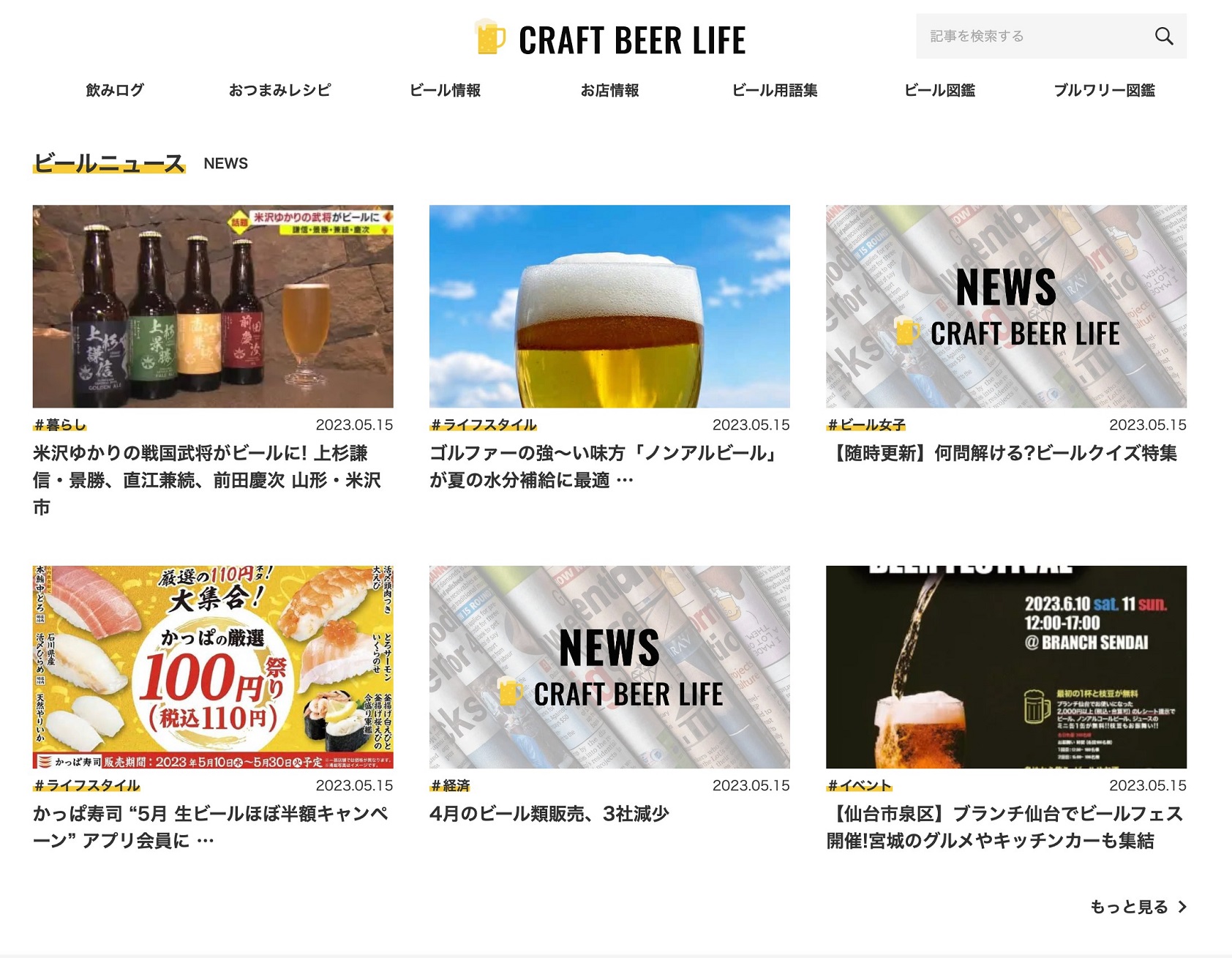Select the #ビール女子 tag
Viewport: 1232px width, 958px height.
866,425
